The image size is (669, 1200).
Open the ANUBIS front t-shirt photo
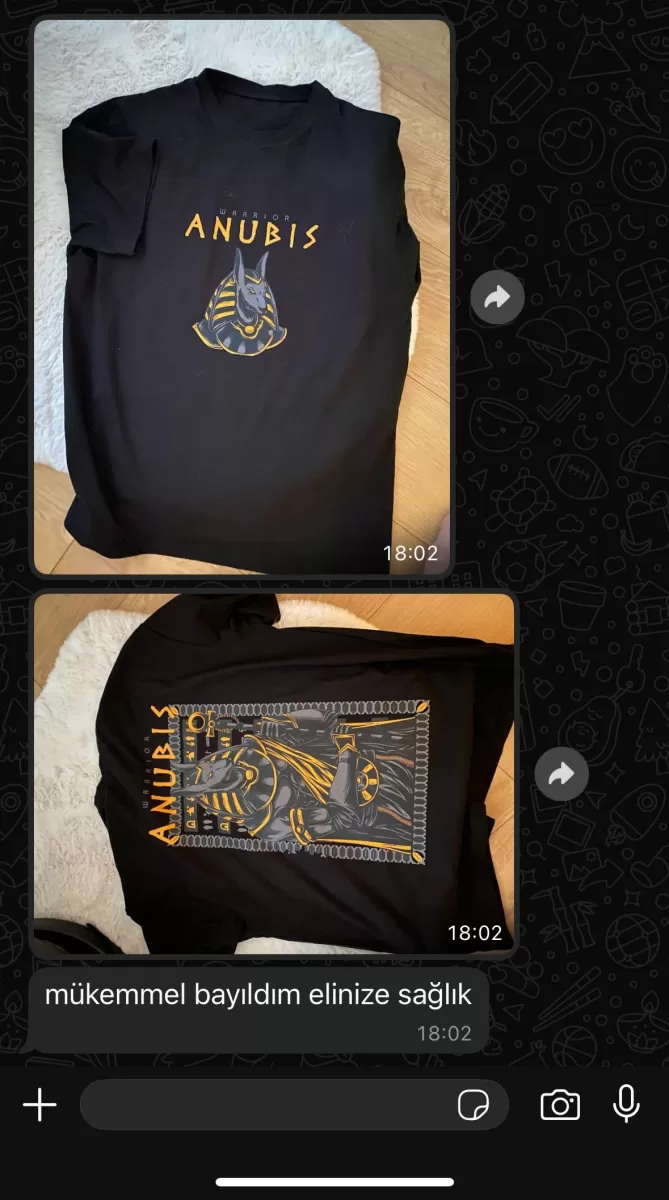pyautogui.click(x=242, y=297)
